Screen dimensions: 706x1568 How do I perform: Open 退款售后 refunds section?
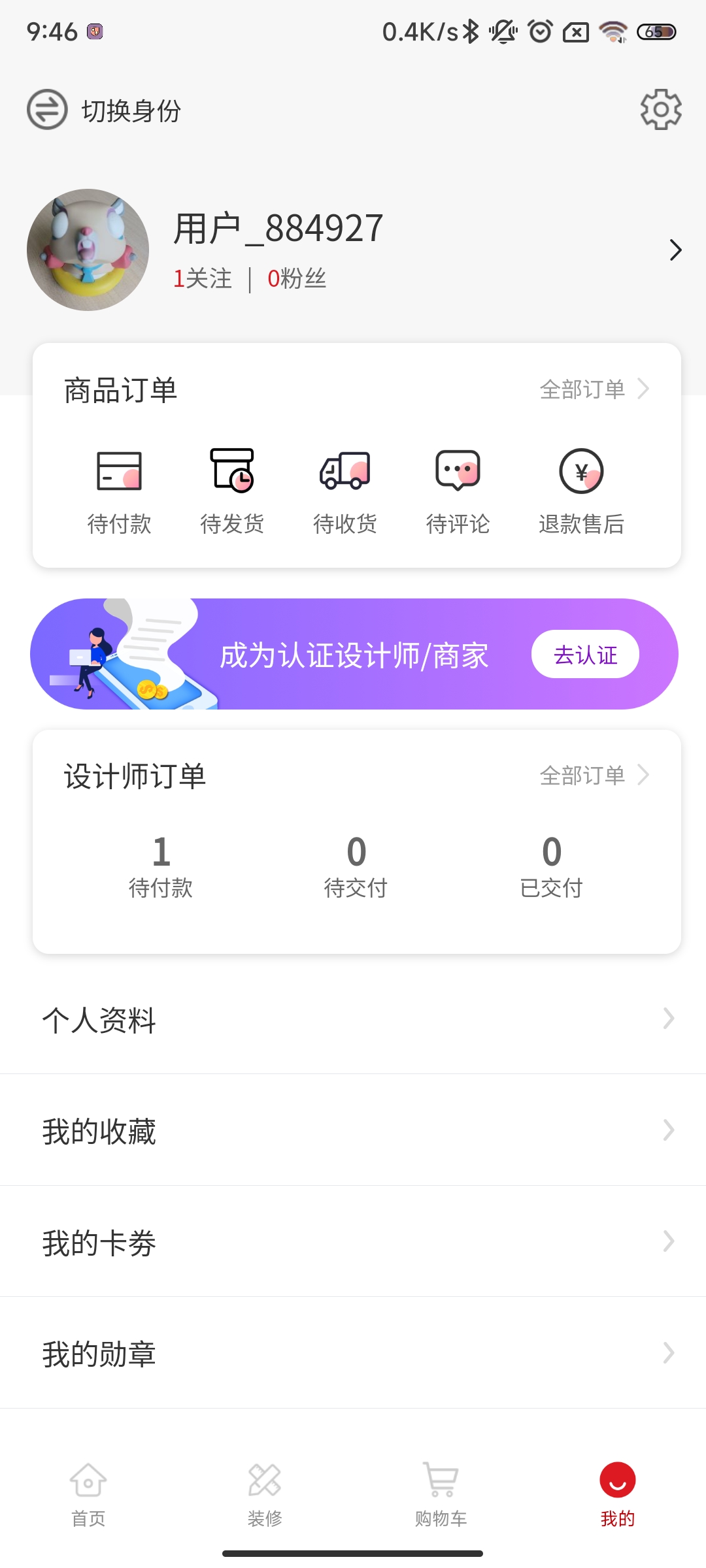pyautogui.click(x=581, y=491)
